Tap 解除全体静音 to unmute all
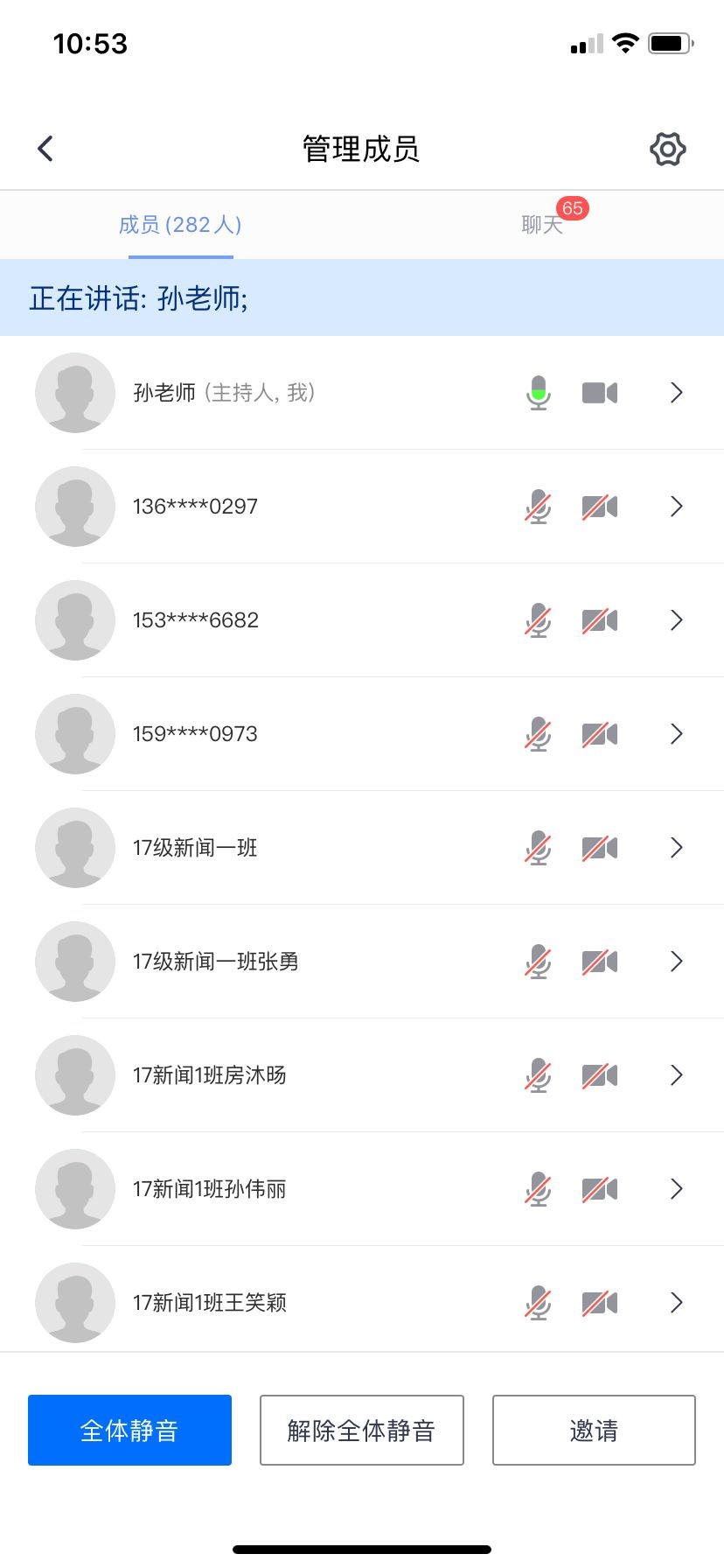The image size is (724, 1568). tap(361, 1431)
